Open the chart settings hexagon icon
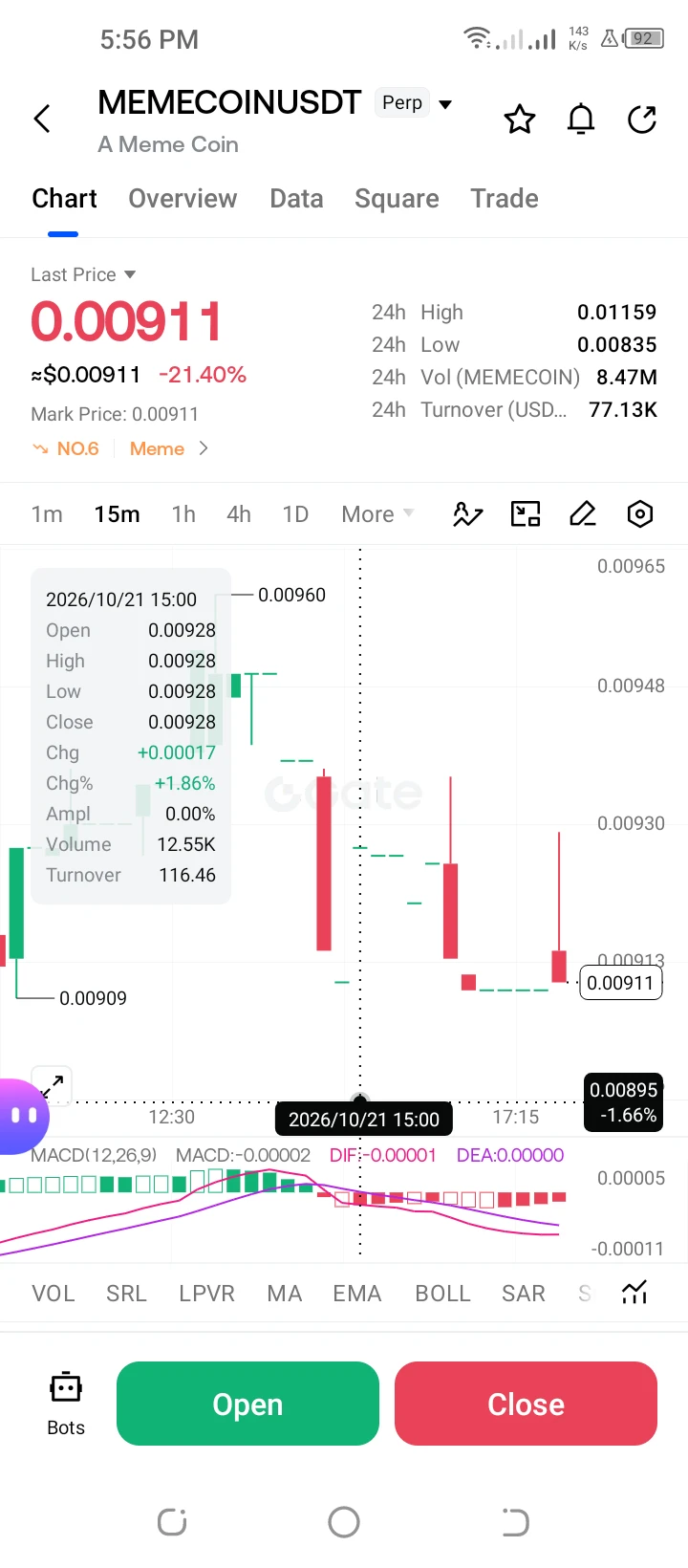 (x=640, y=514)
